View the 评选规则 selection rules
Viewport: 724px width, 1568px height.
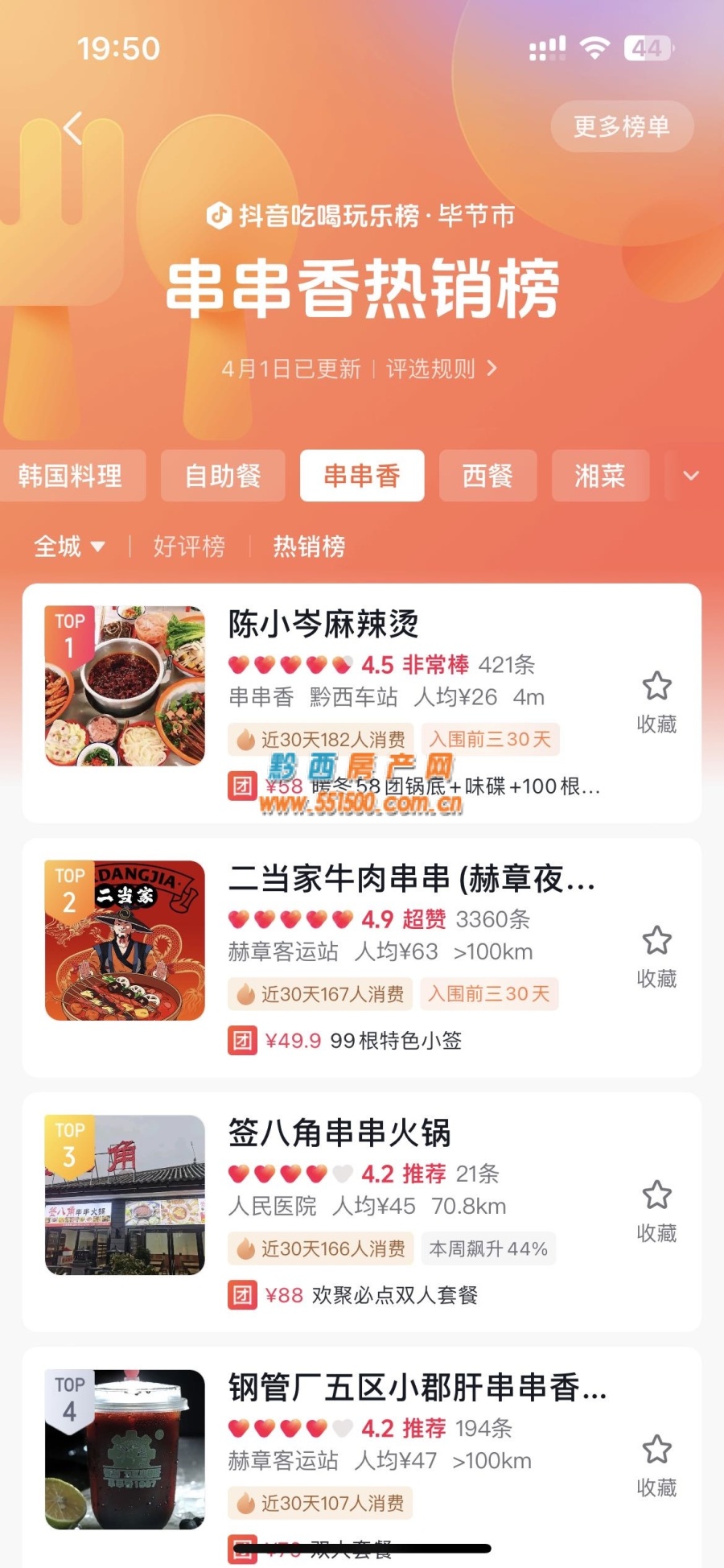click(441, 369)
